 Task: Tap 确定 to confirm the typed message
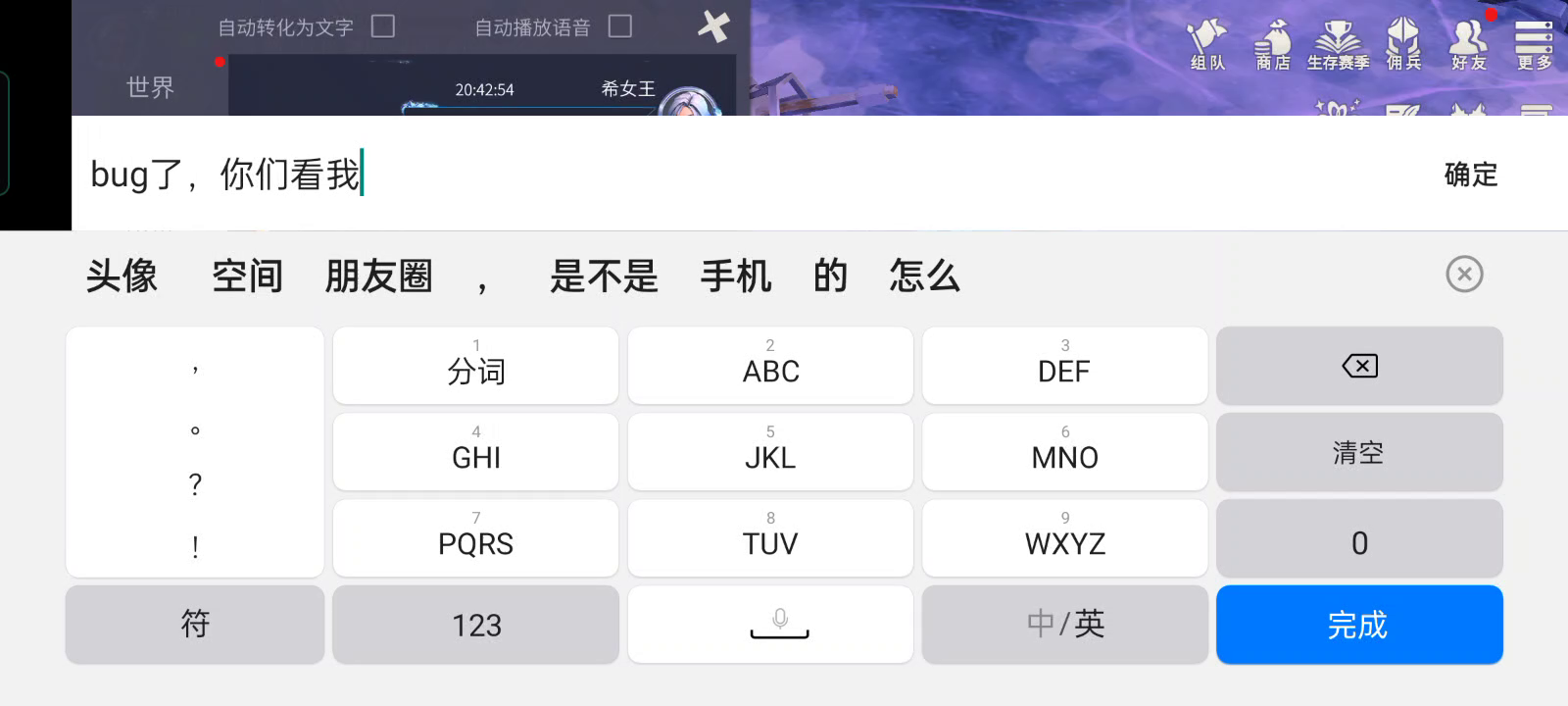pyautogui.click(x=1470, y=175)
